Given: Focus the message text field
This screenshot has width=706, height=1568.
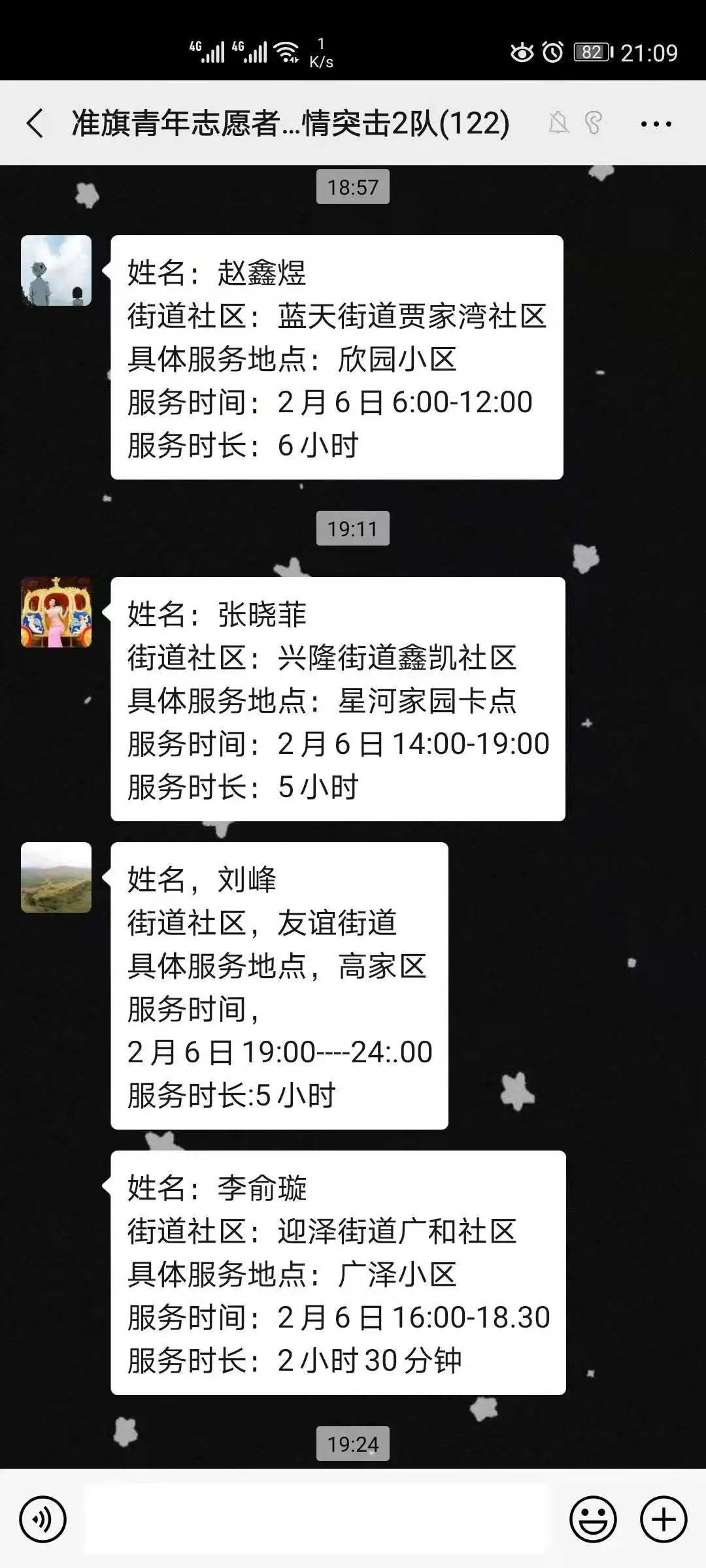Looking at the screenshot, I should (317, 1519).
